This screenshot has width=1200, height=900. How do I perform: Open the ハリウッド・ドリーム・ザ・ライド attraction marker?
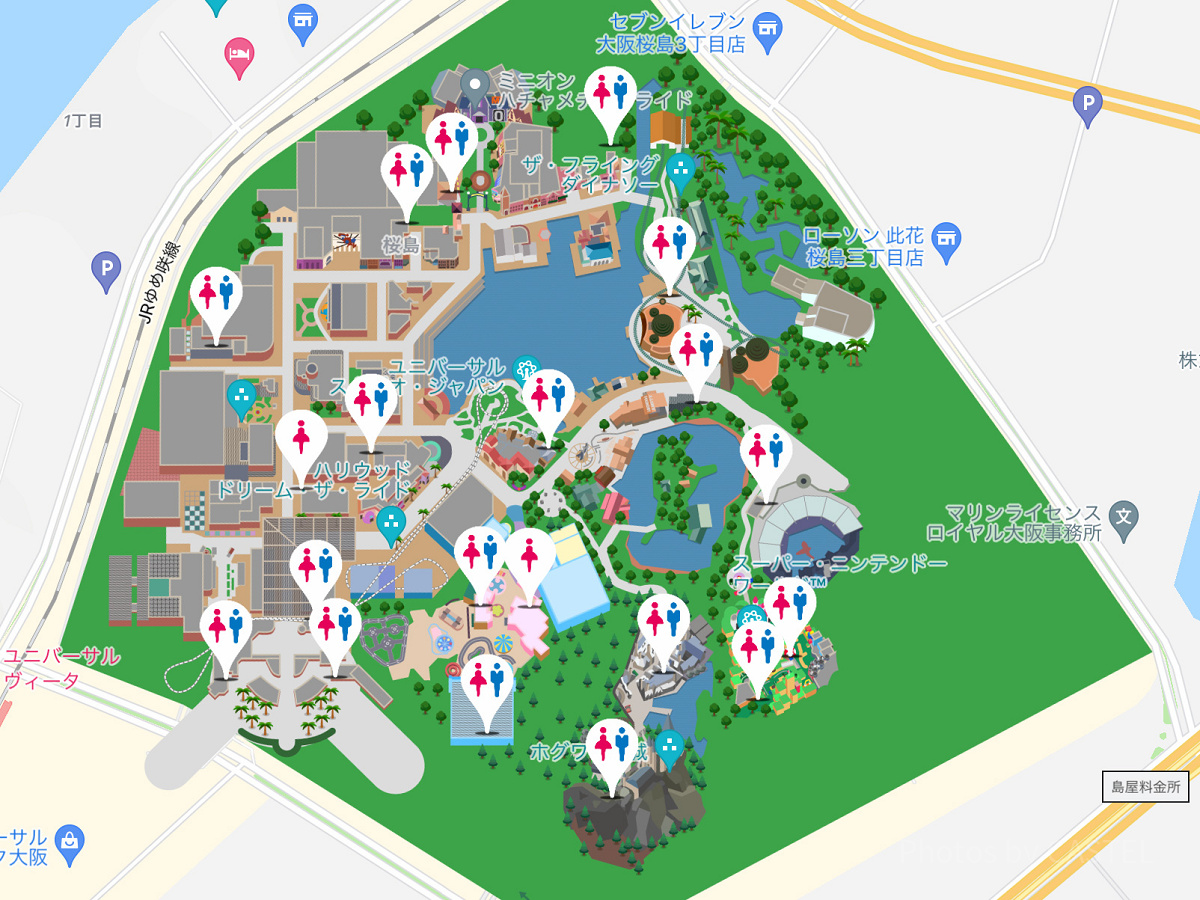[391, 520]
